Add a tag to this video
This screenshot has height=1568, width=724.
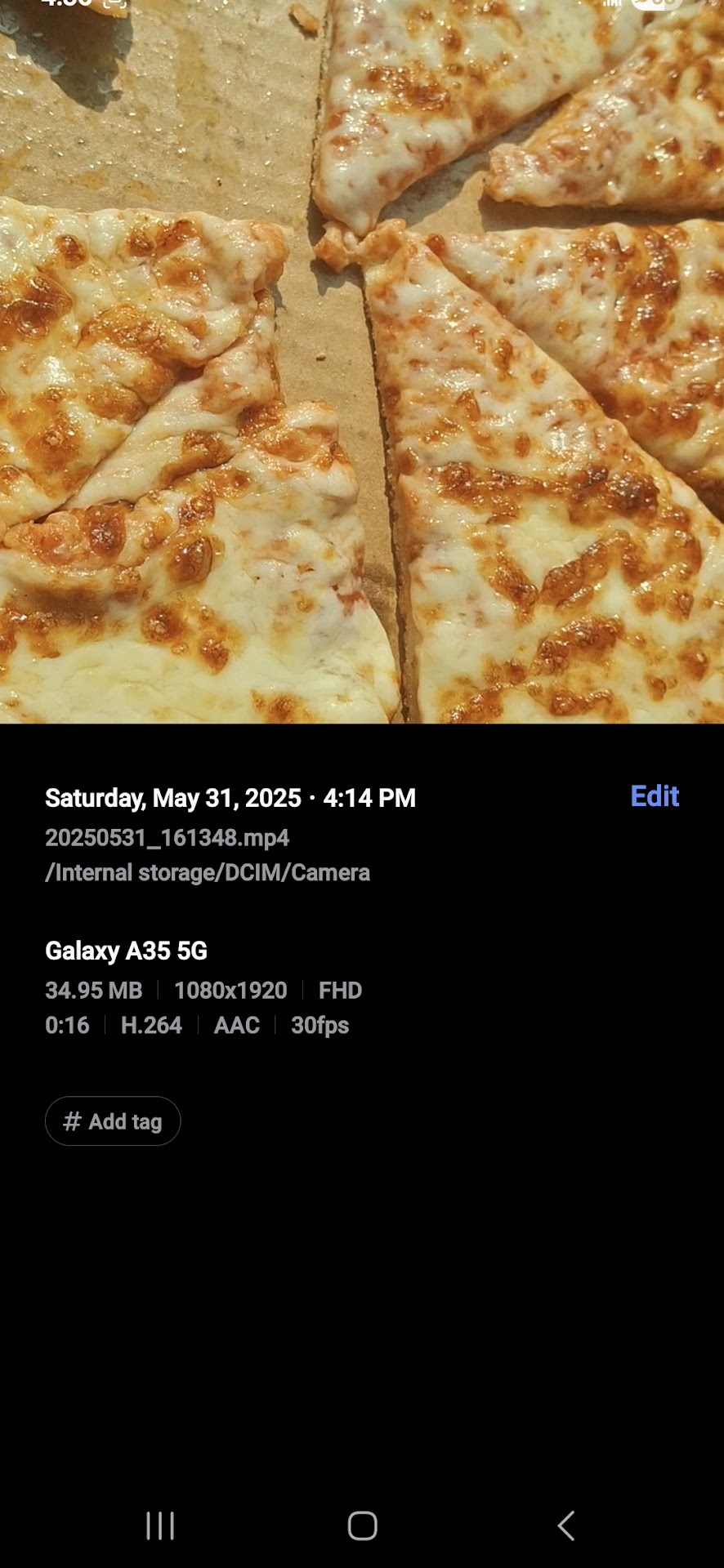click(x=113, y=1121)
